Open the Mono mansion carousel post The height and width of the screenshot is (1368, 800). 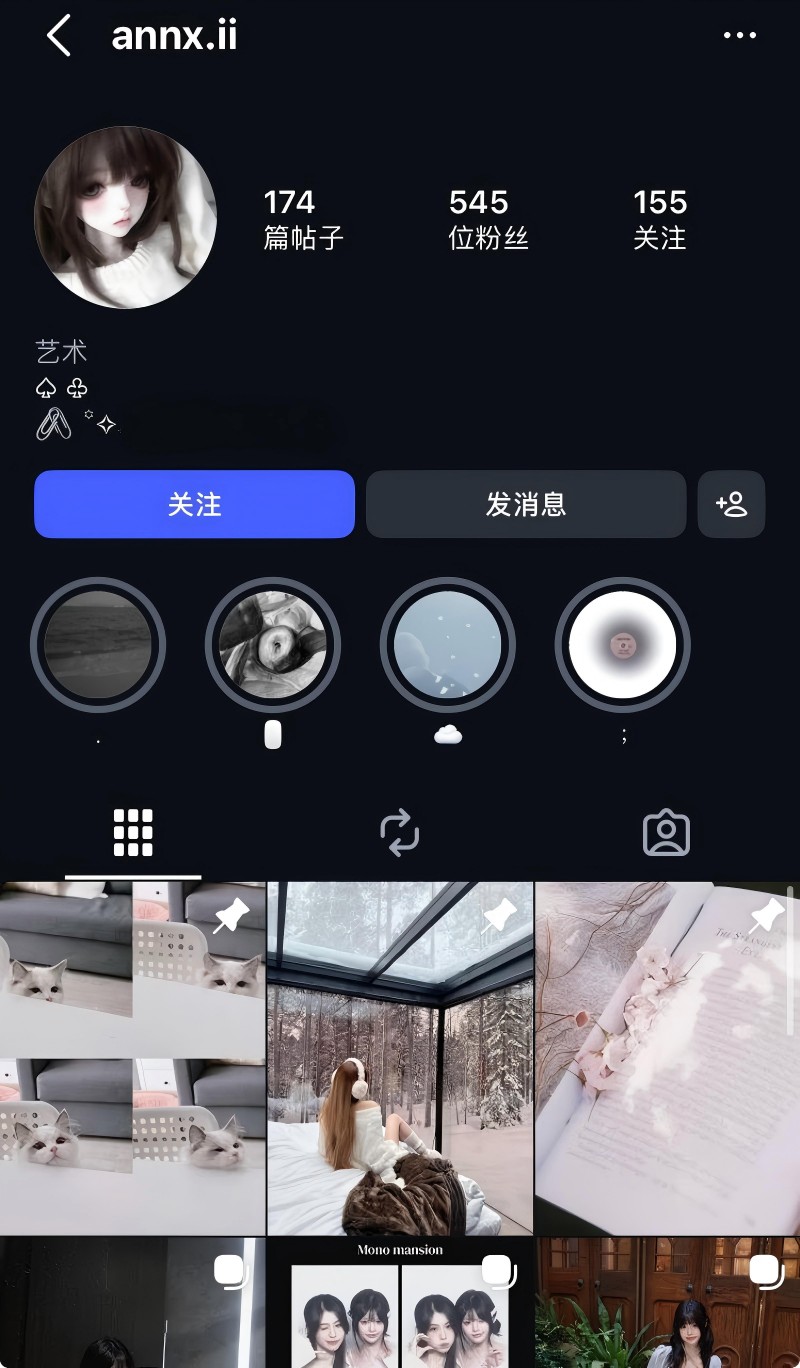[400, 1303]
